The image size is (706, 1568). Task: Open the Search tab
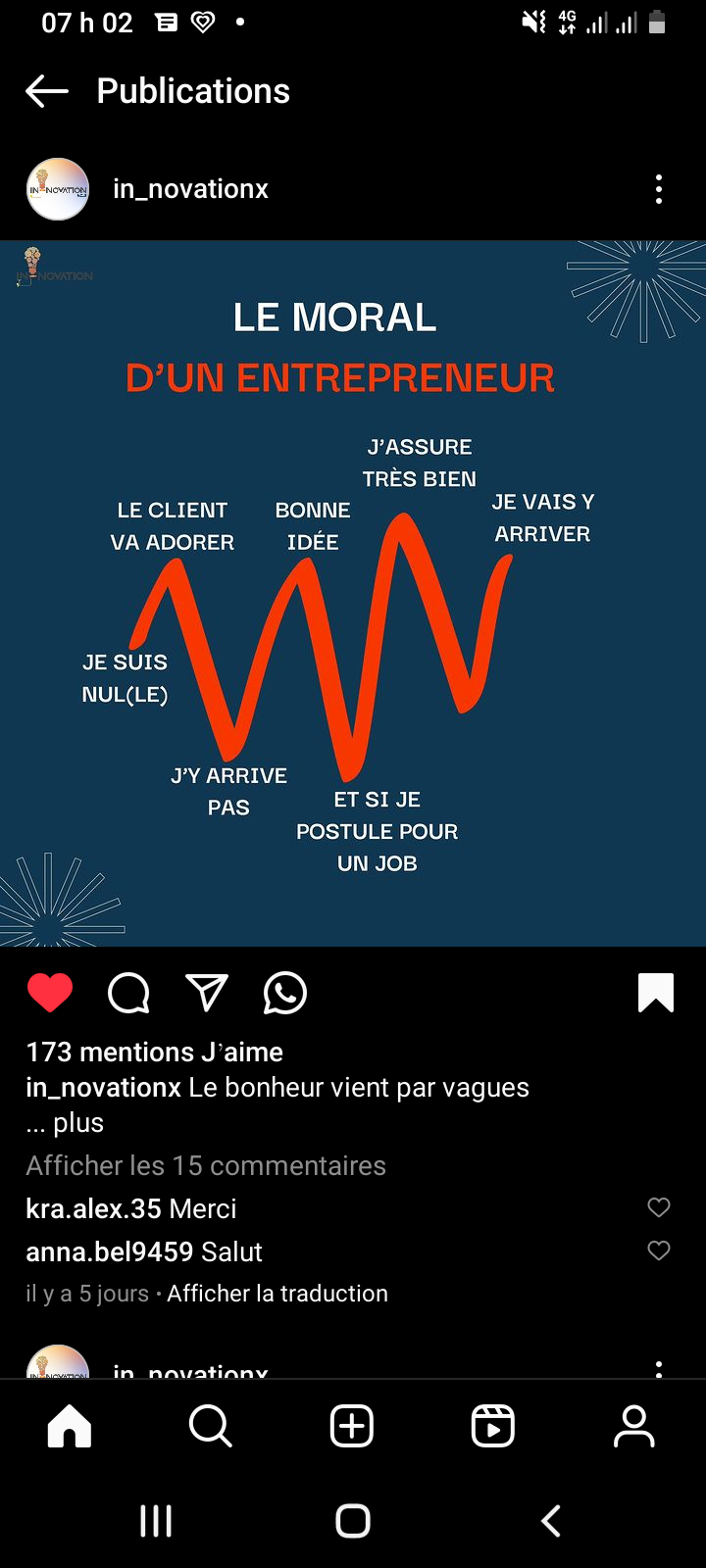click(211, 1426)
